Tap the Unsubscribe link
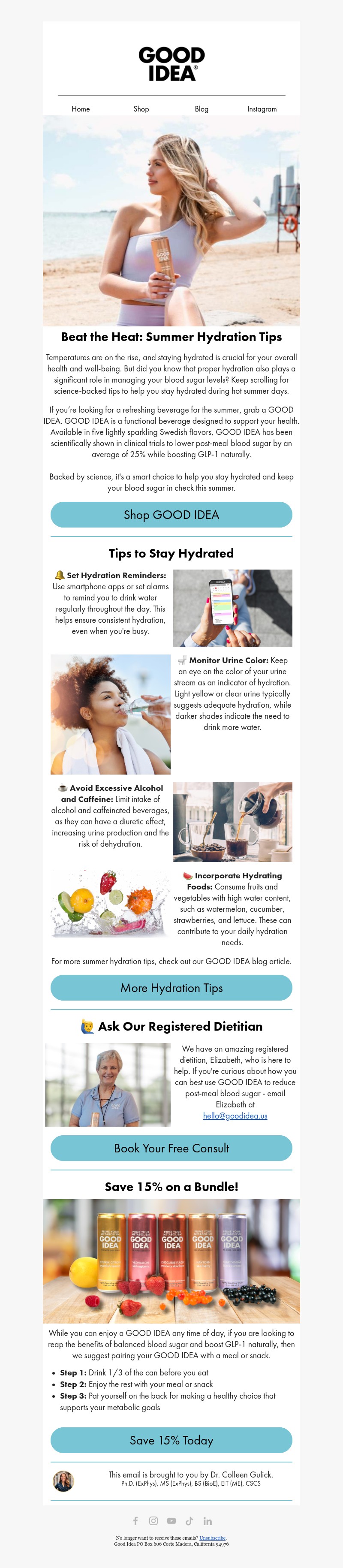343x1568 pixels. 212,1538
